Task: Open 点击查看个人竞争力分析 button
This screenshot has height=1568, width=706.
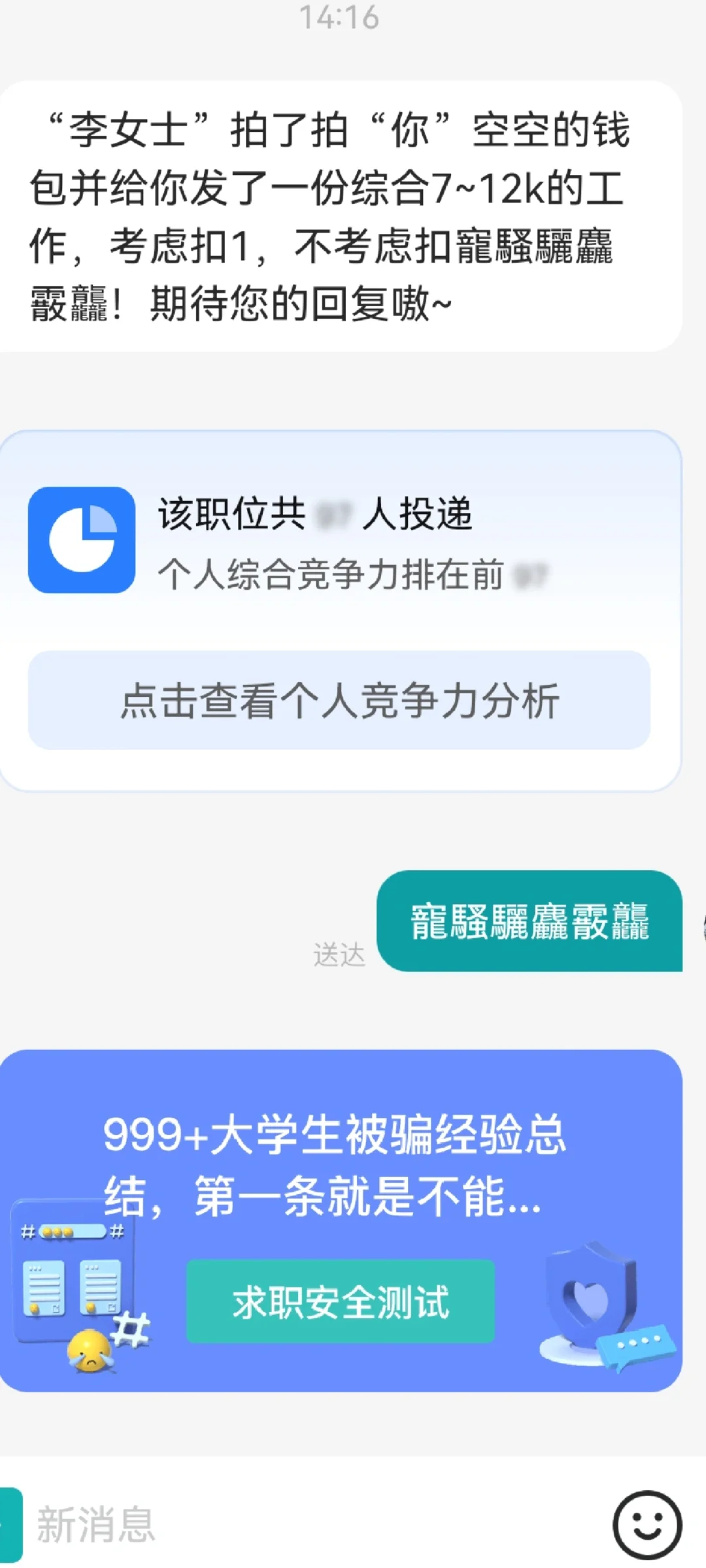Action: click(x=339, y=700)
